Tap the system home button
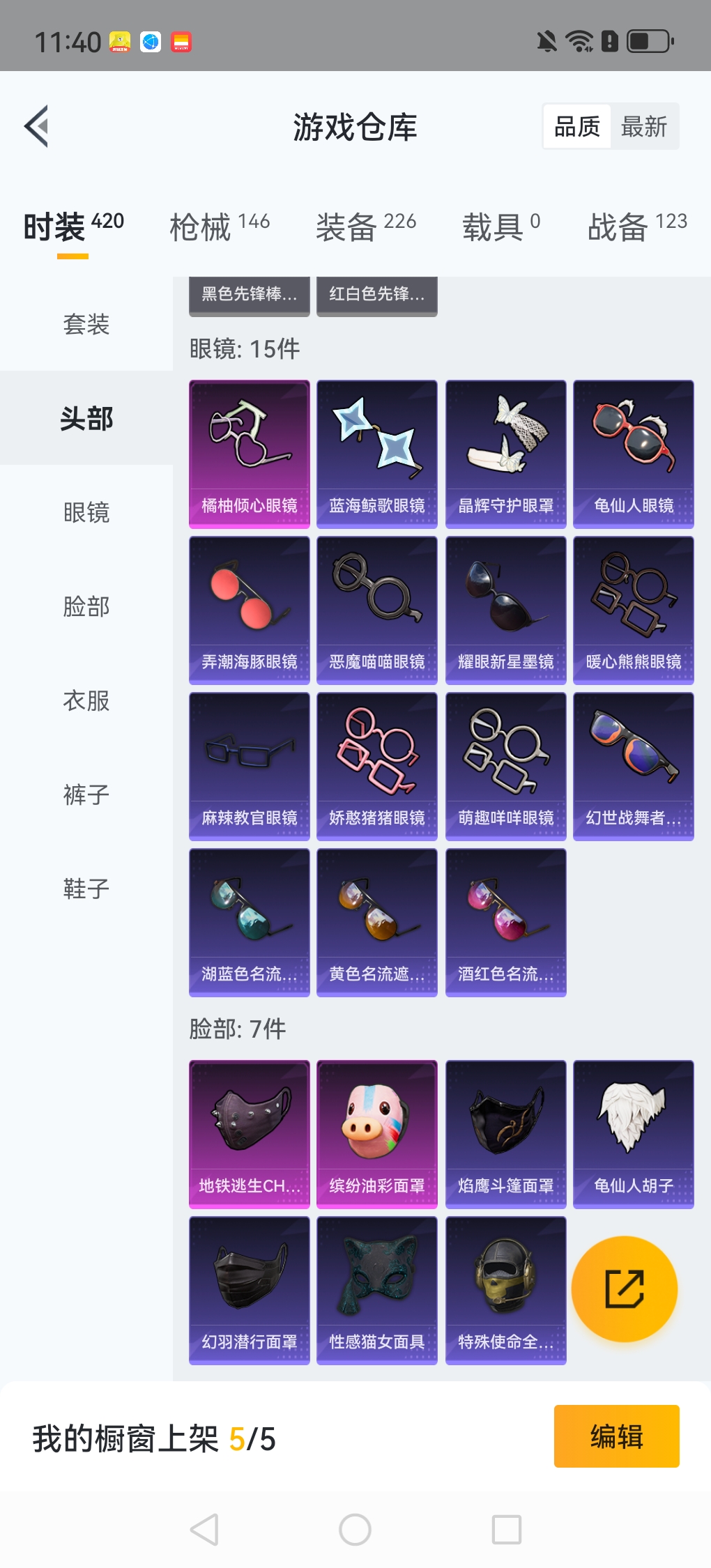711x1568 pixels. 355,1530
